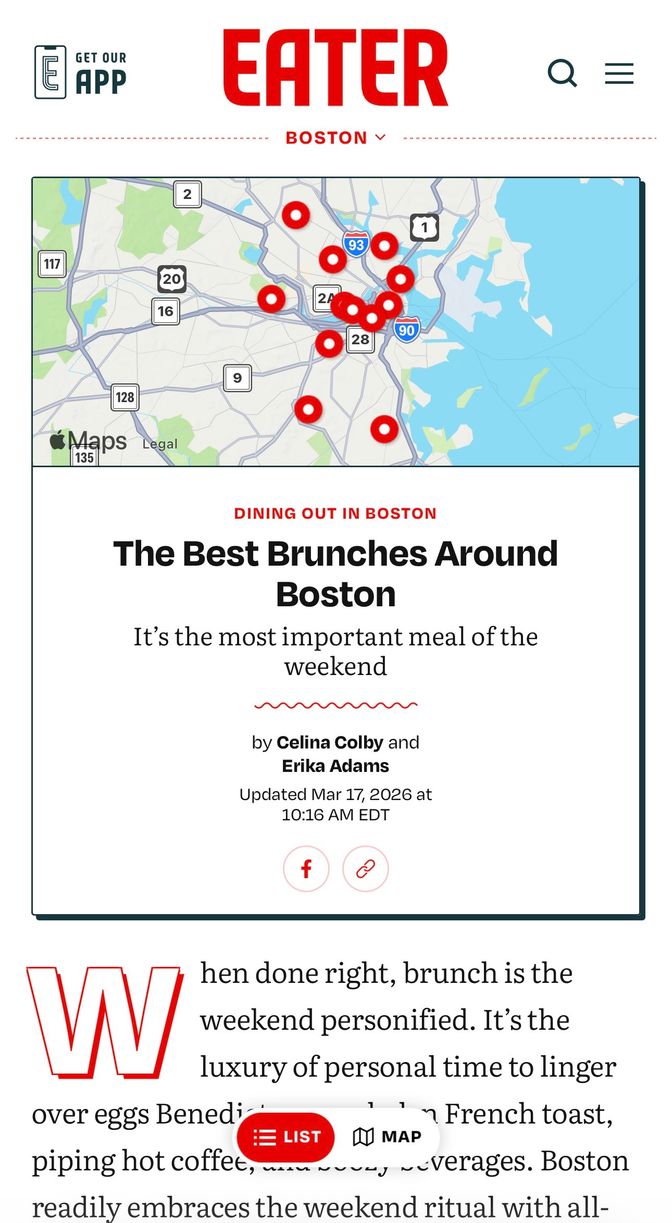View author Erika Adams's profile
This screenshot has width=672, height=1223.
[x=336, y=766]
